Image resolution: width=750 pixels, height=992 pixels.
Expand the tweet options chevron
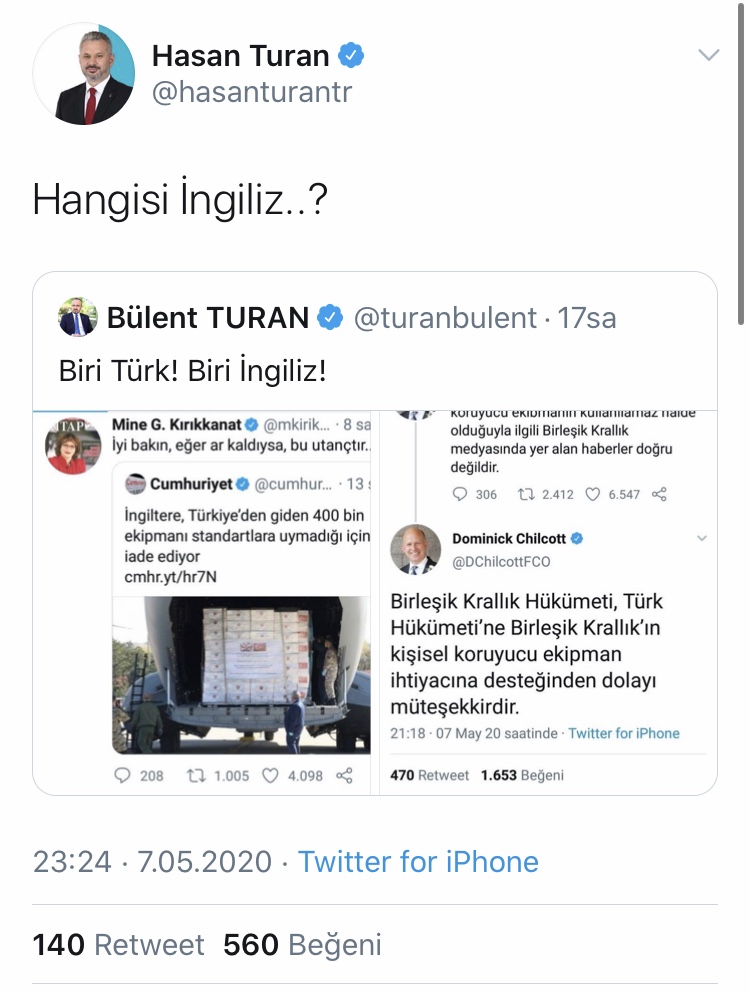pyautogui.click(x=708, y=56)
